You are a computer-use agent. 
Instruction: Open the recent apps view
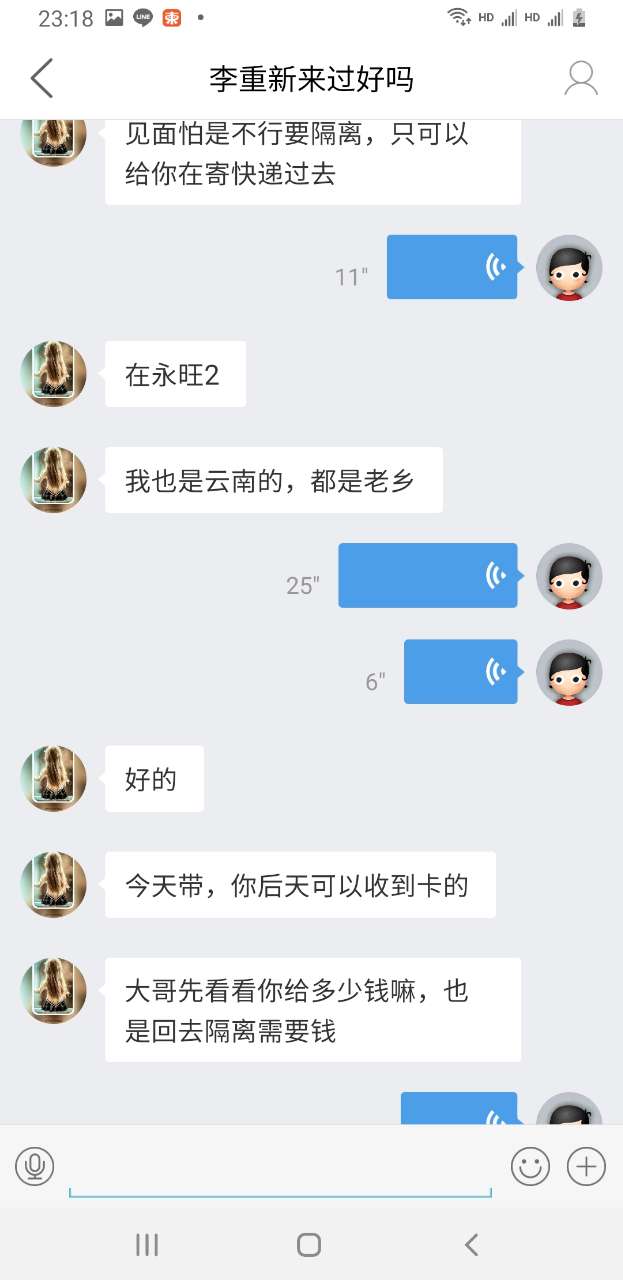tap(147, 1244)
